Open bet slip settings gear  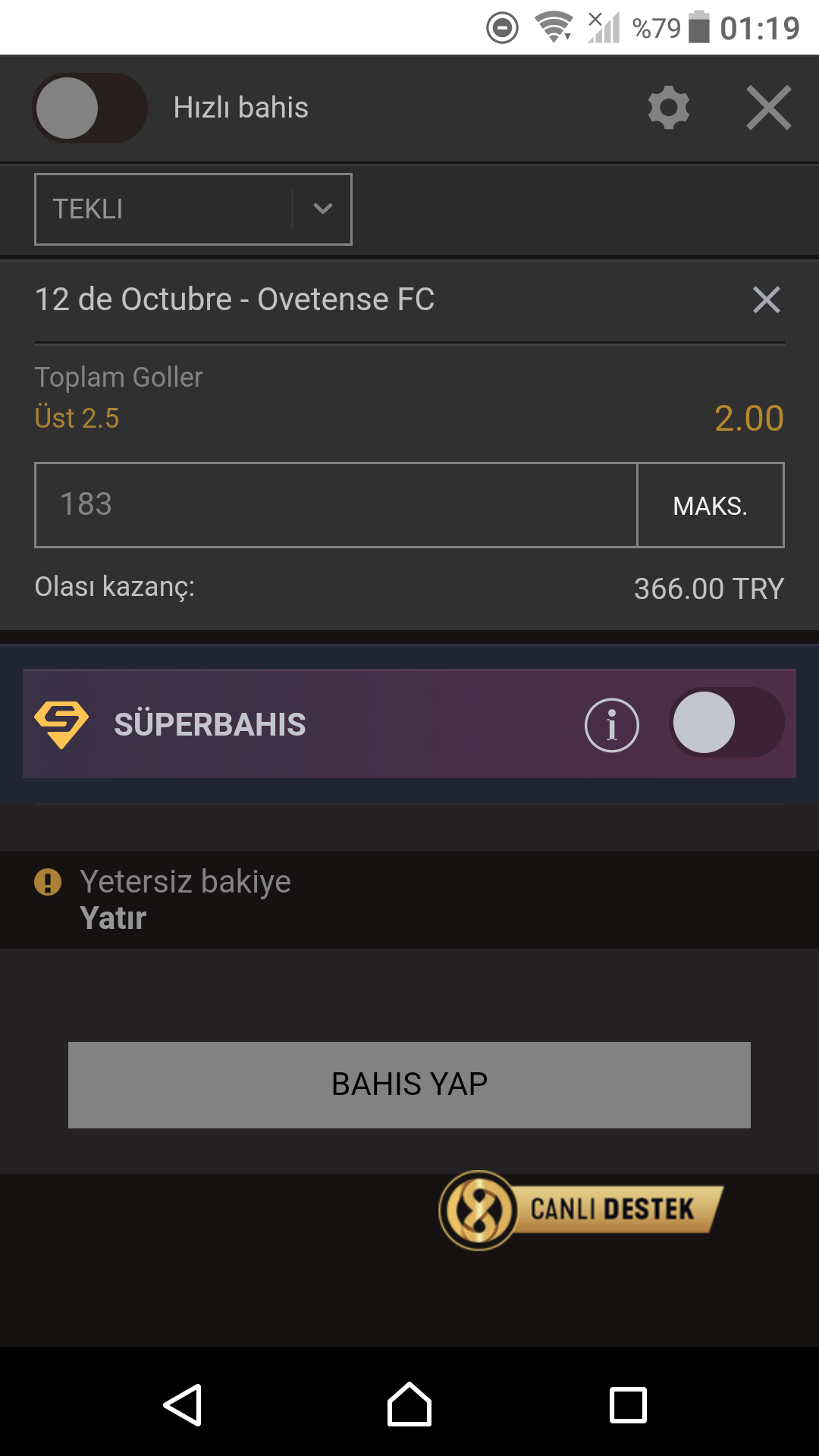click(669, 108)
